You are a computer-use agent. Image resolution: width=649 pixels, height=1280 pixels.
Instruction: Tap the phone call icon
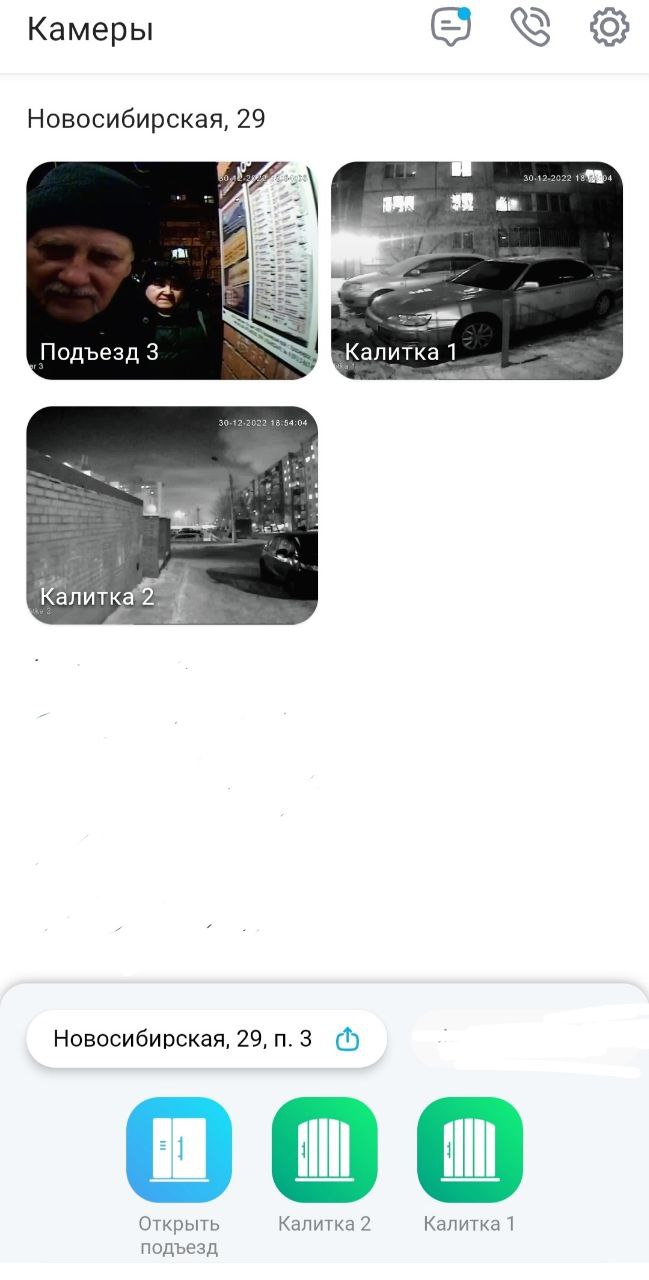point(530,28)
